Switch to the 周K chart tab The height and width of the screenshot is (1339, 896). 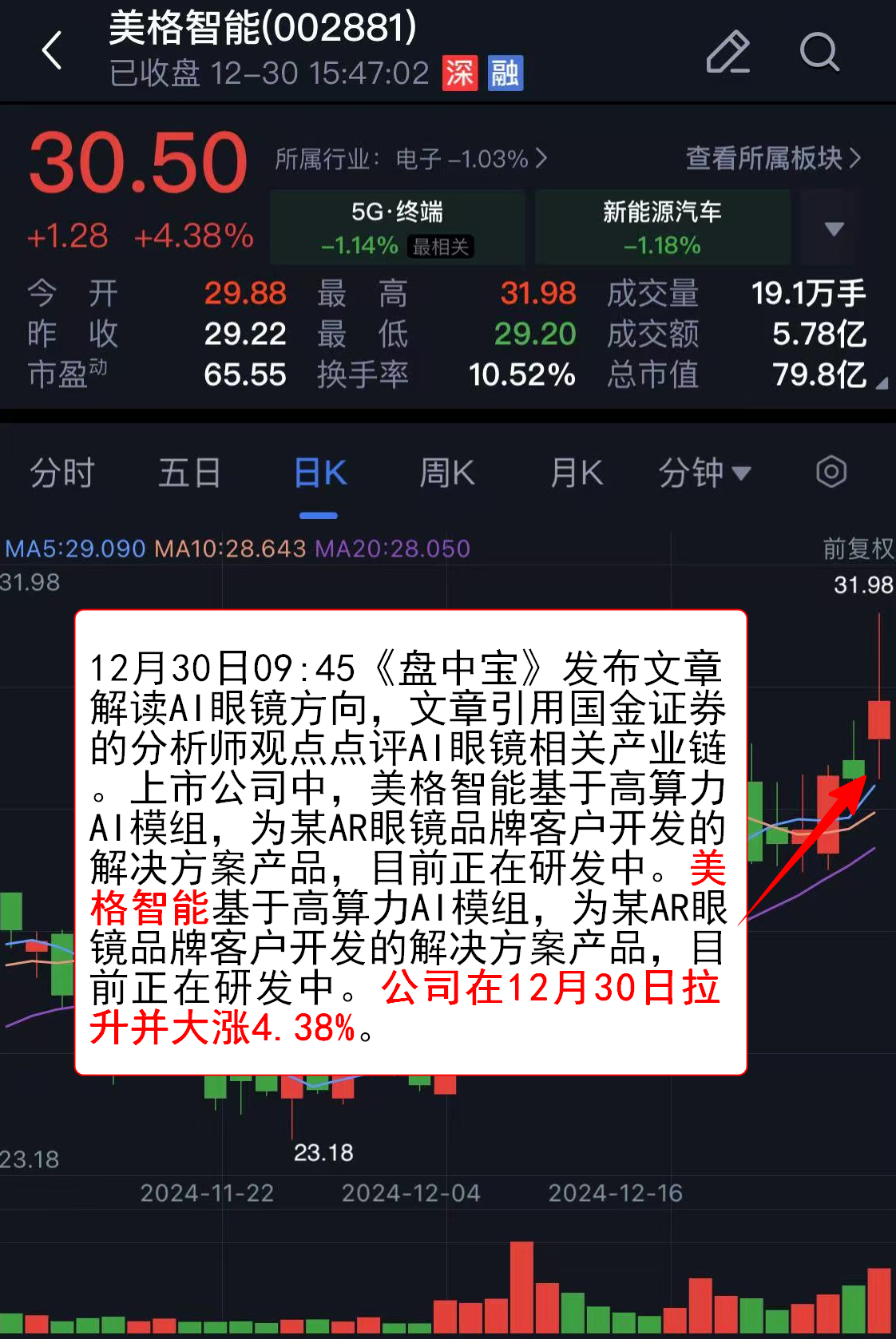(x=447, y=473)
